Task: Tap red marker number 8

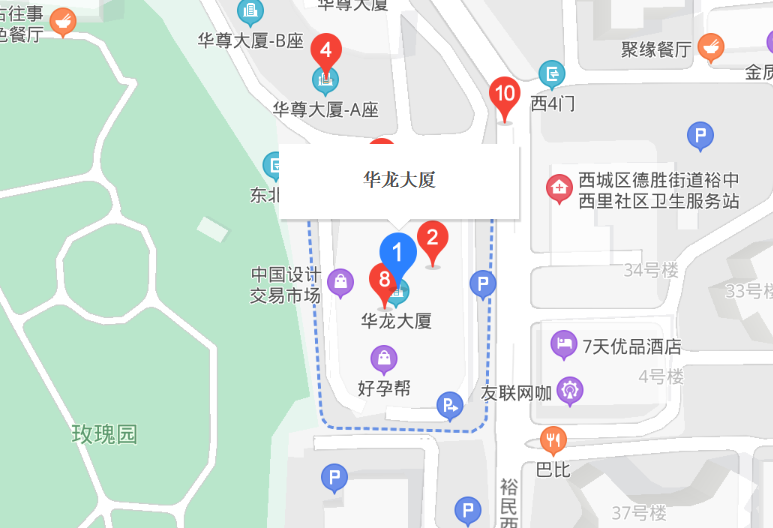Action: 383,280
